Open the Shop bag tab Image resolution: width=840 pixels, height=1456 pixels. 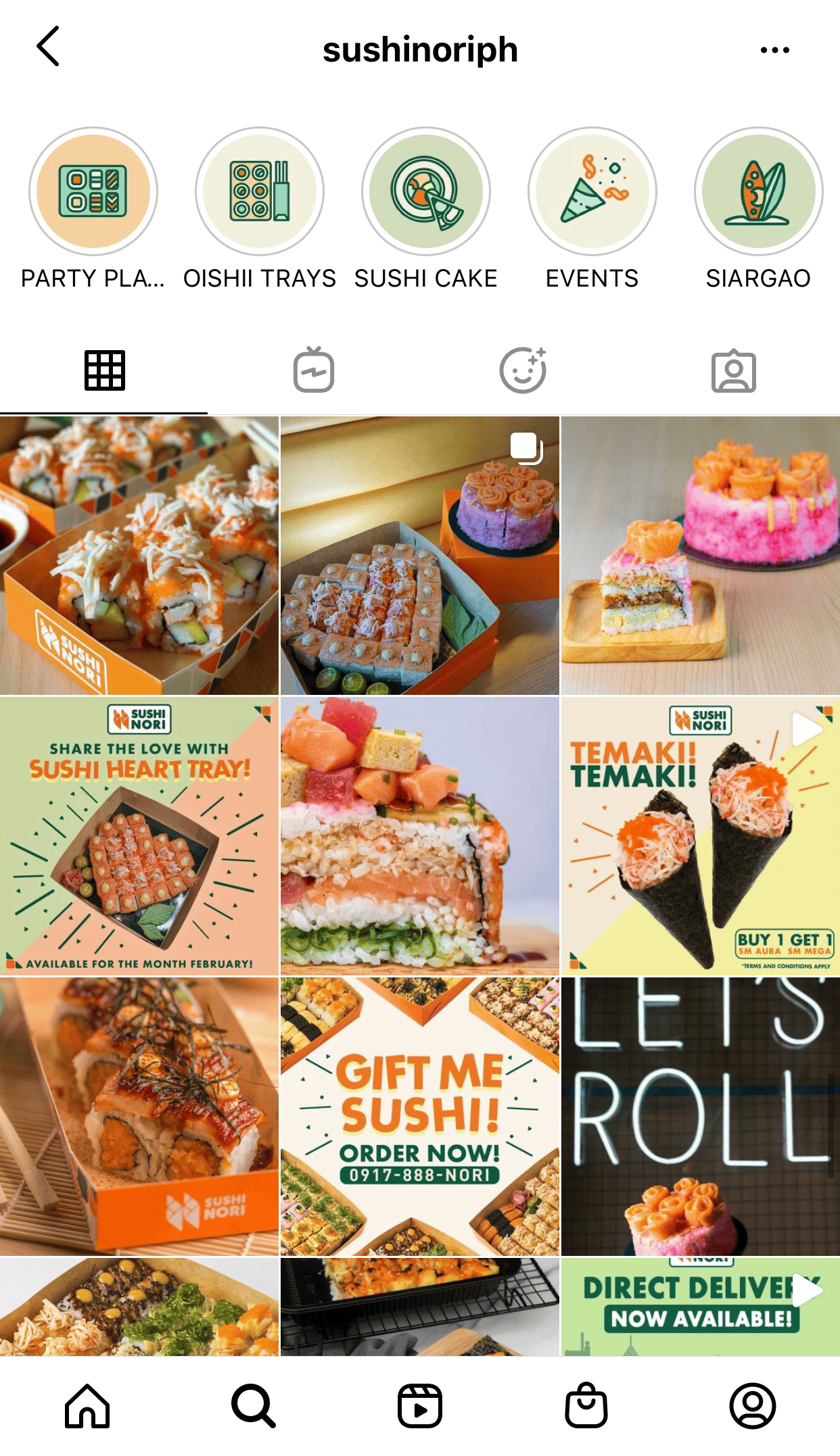pos(586,1406)
